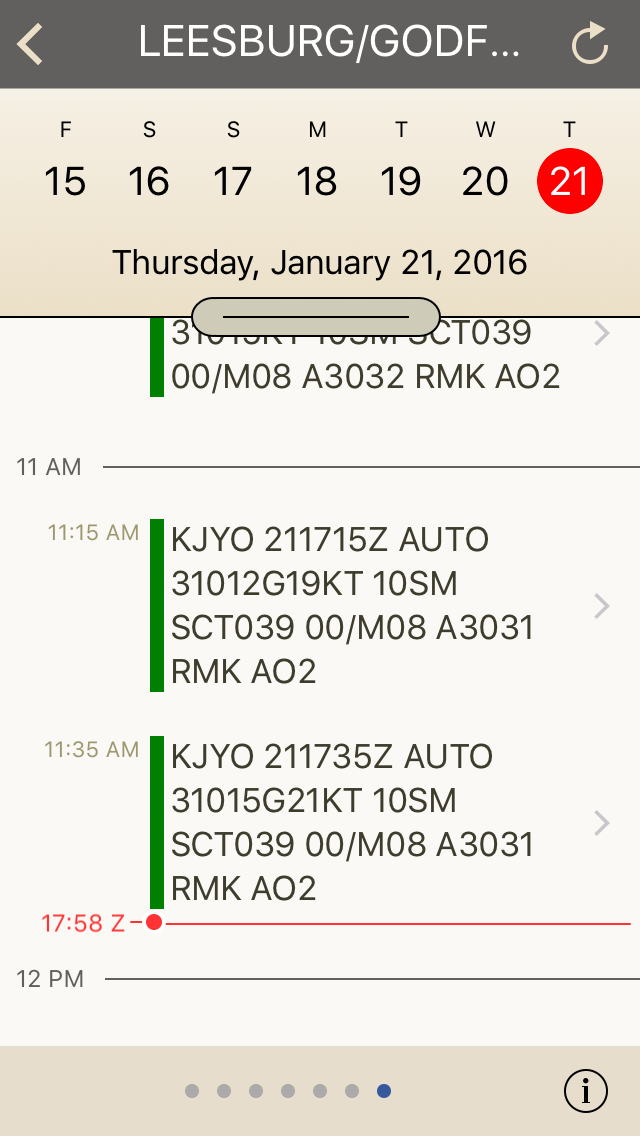640x1136 pixels.
Task: Tap the page indicator dots
Action: 288,1091
